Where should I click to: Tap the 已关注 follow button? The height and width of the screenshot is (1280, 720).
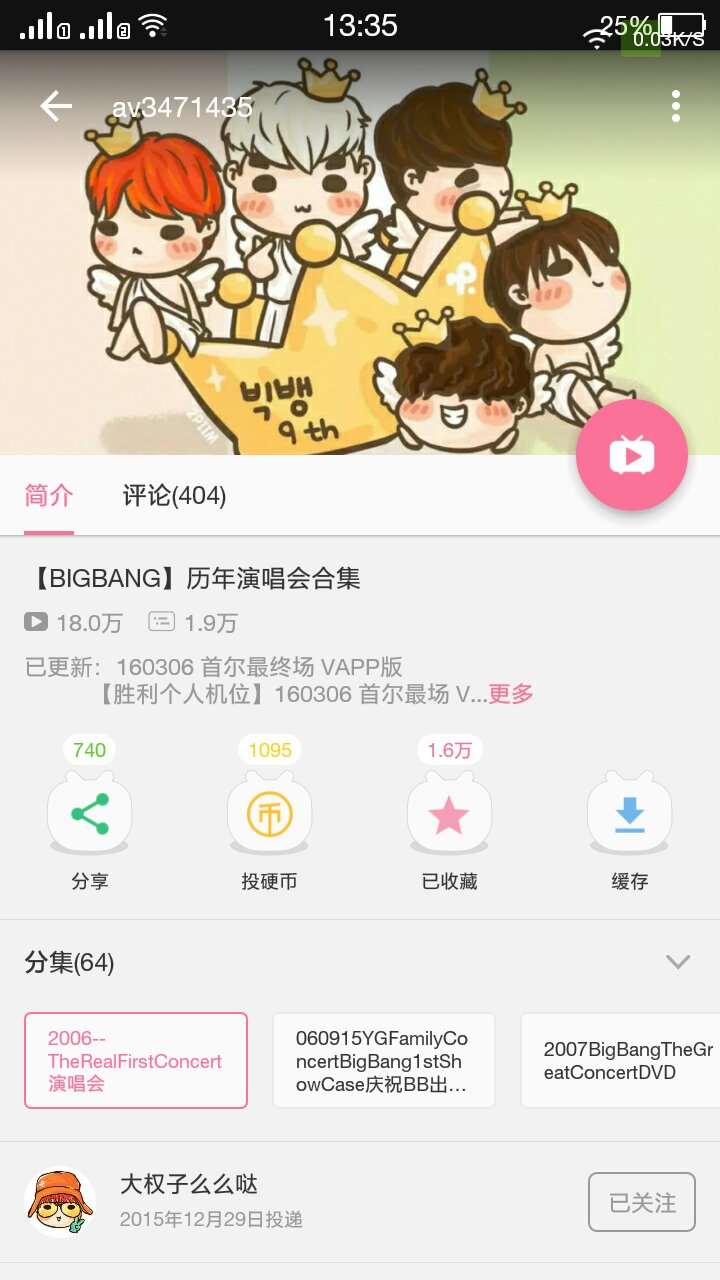click(642, 1202)
